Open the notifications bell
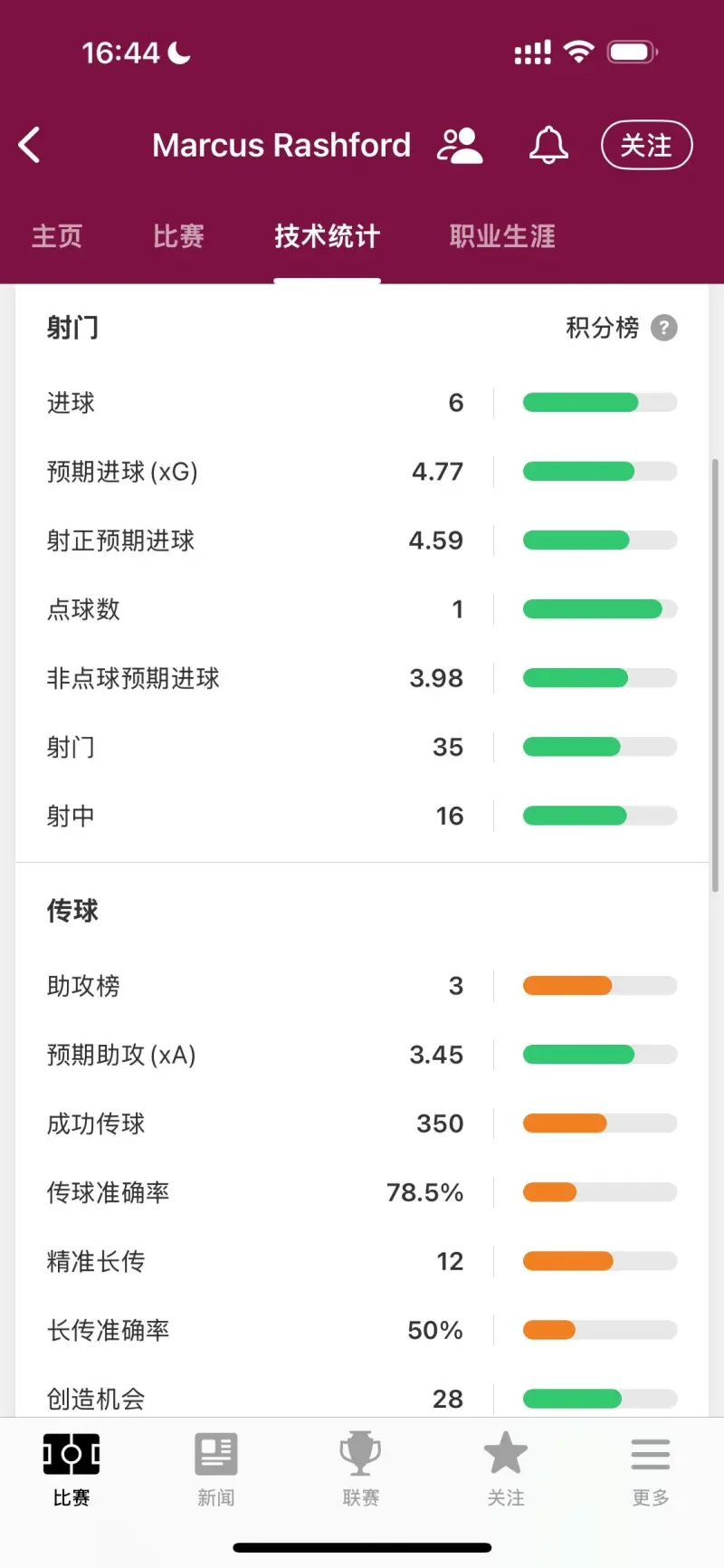Viewport: 724px width, 1568px height. pos(548,145)
